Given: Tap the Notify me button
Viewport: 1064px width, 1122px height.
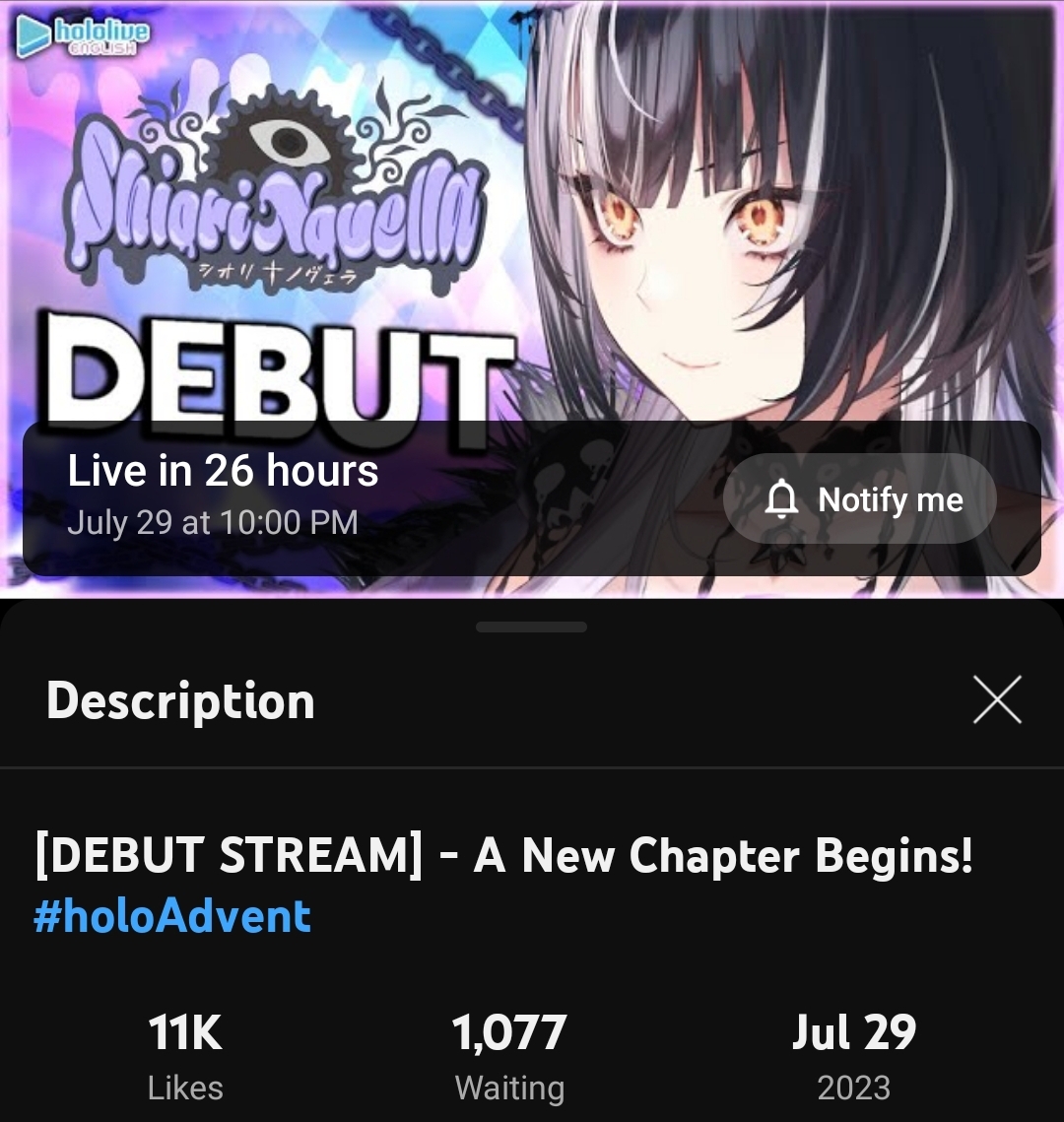Looking at the screenshot, I should [x=860, y=499].
